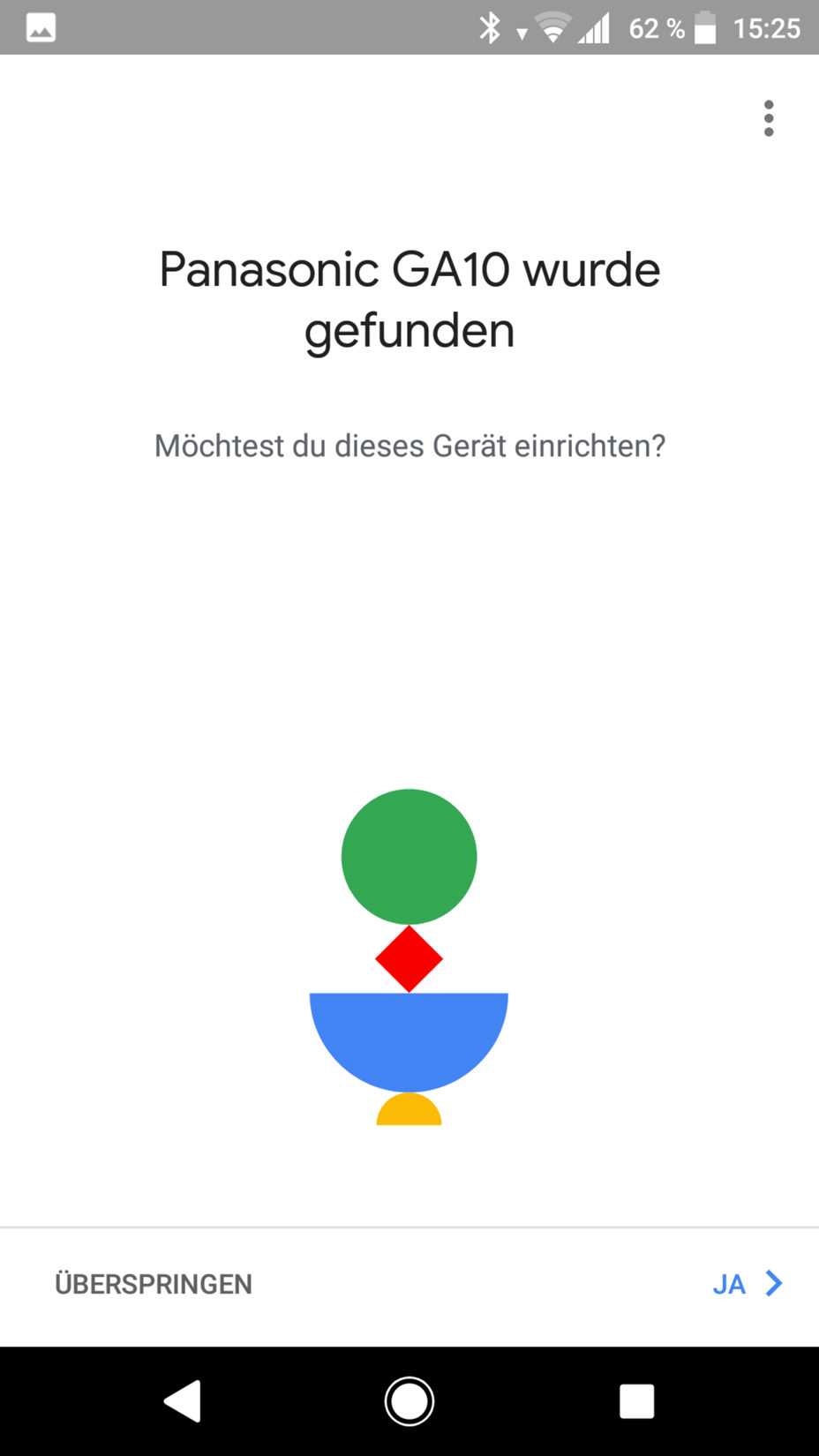
Task: Tap ÜBERSPRINGEN to skip device setup
Action: click(x=154, y=1283)
